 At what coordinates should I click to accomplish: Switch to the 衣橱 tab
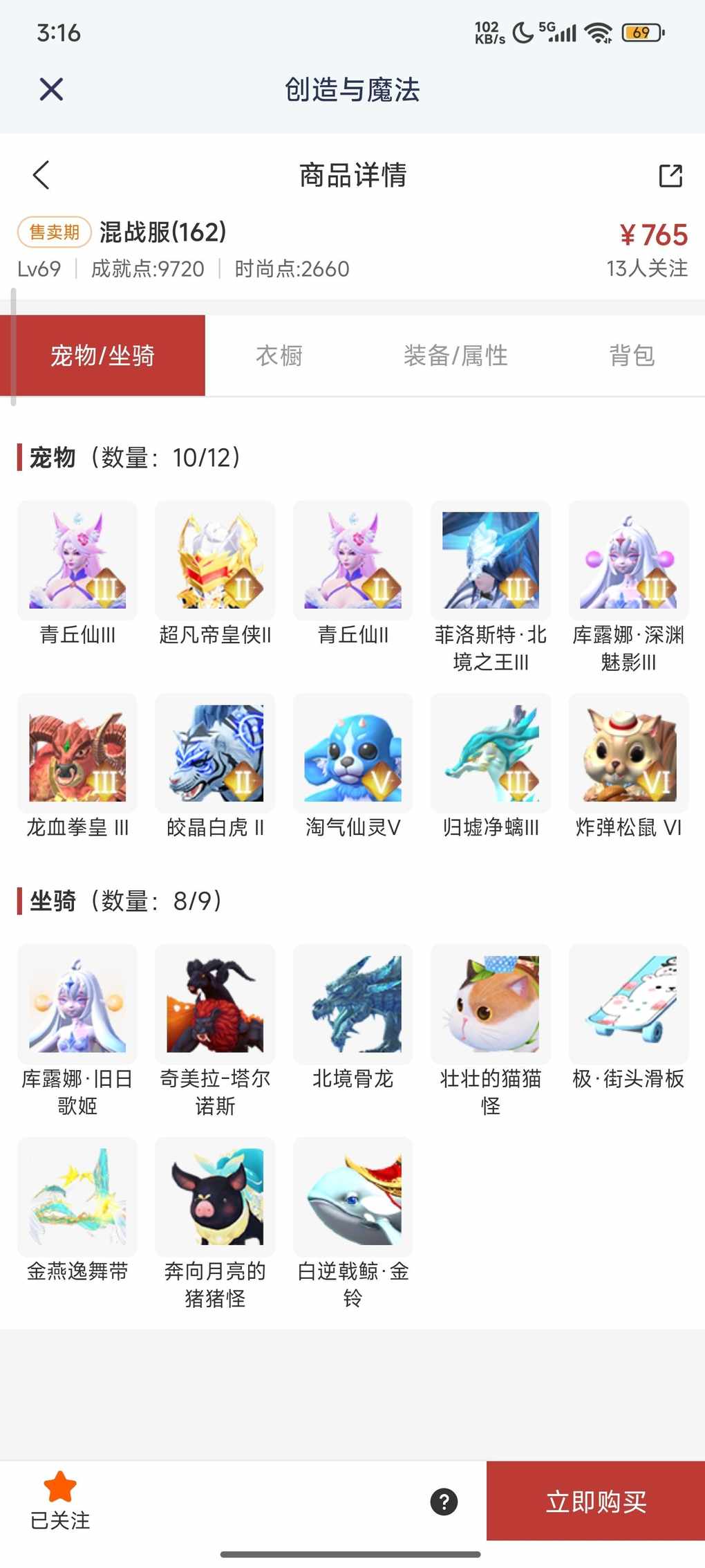point(279,356)
